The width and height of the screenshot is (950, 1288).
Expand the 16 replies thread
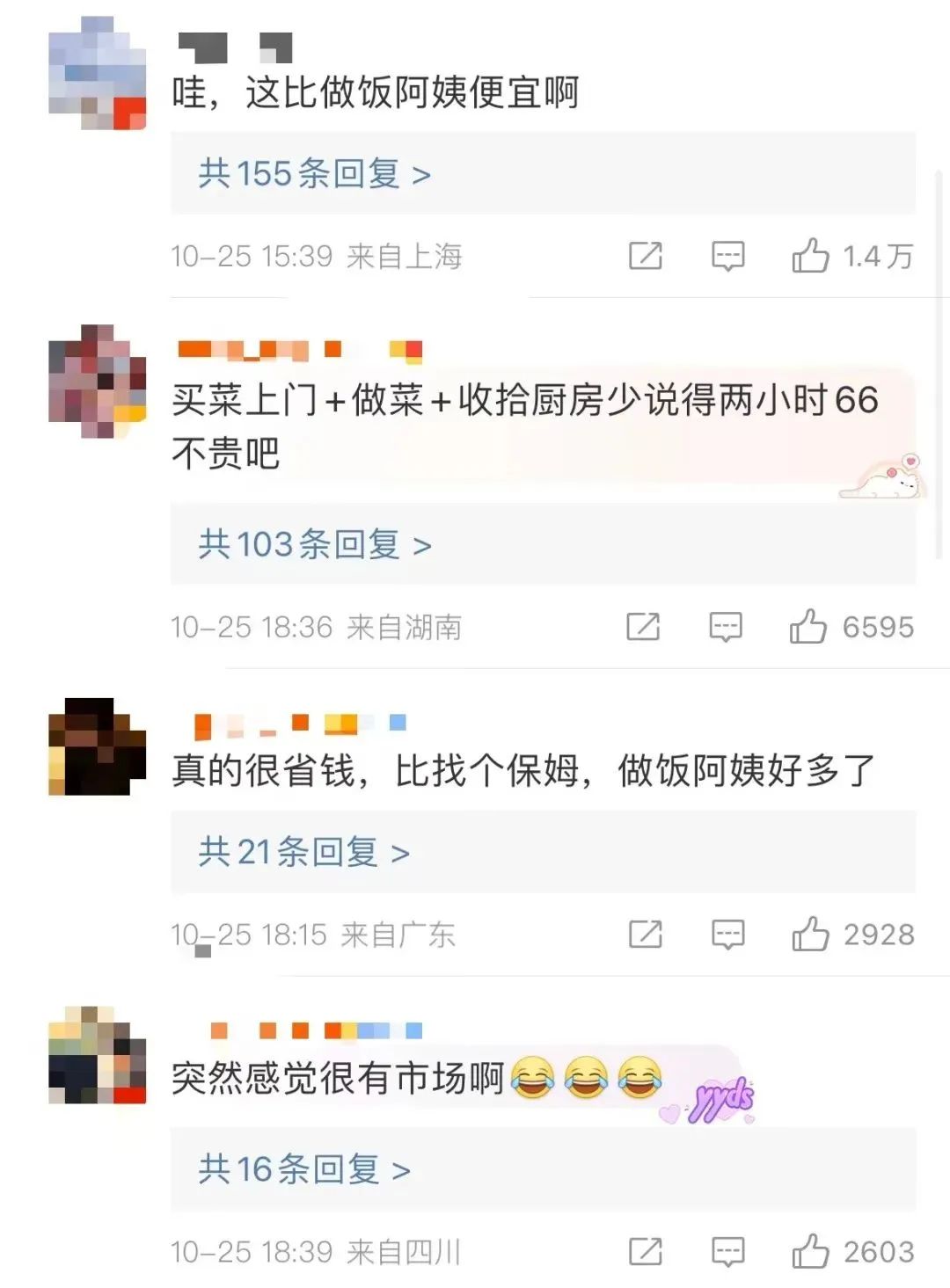coord(303,1170)
